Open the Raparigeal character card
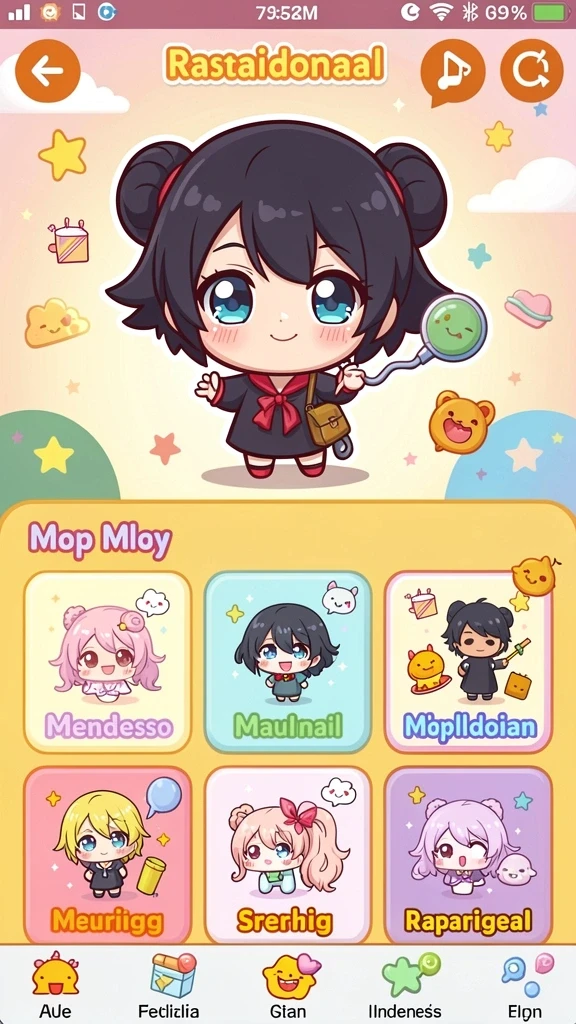 pyautogui.click(x=468, y=856)
